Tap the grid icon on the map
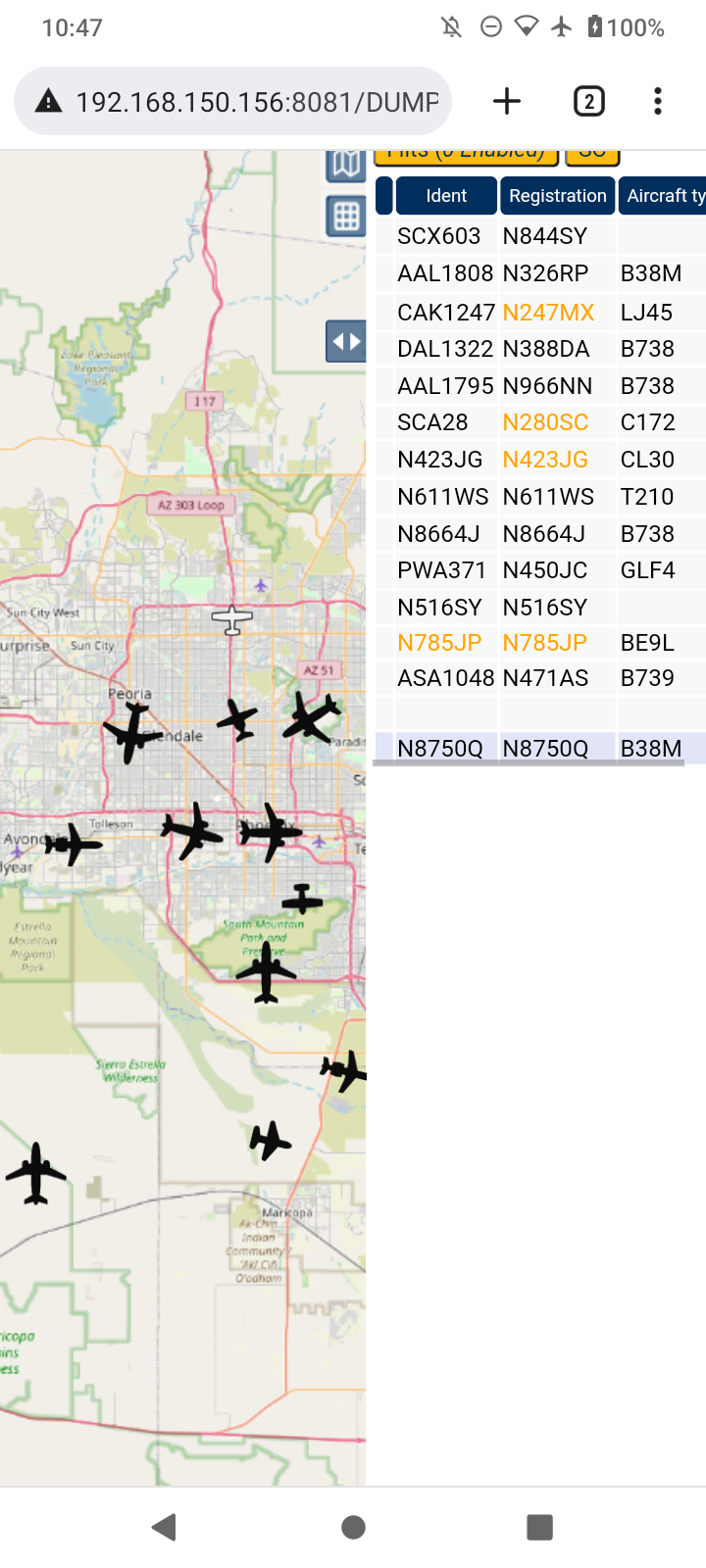 [345, 217]
